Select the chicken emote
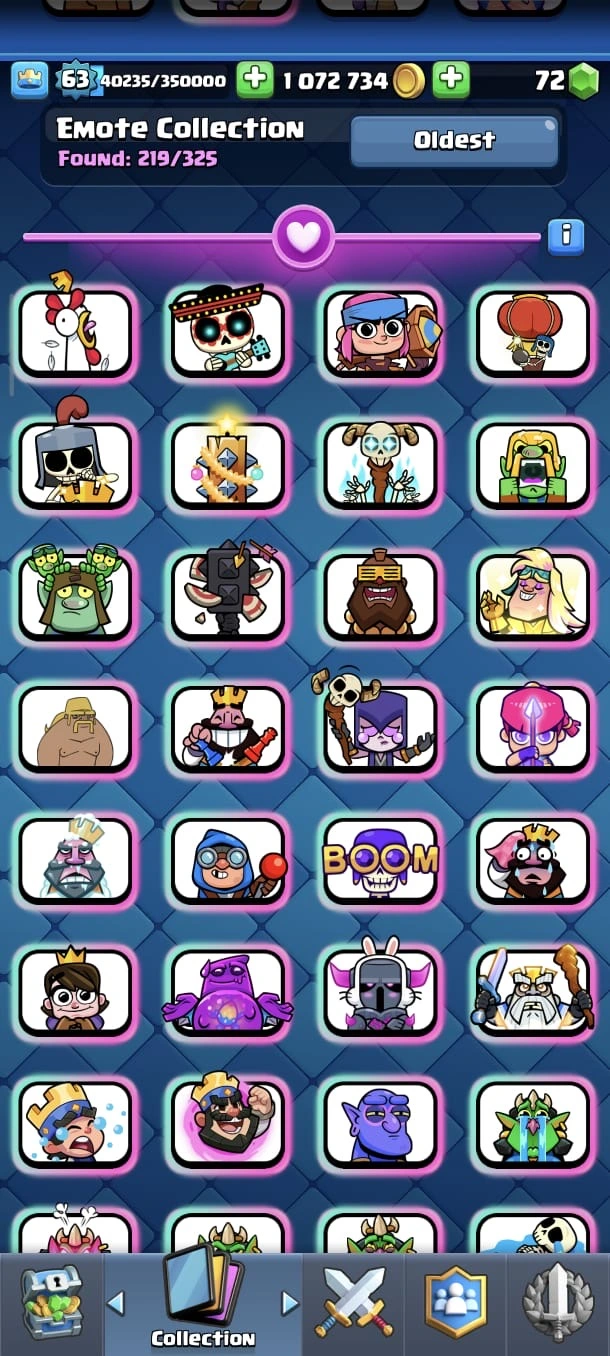Screen dimensions: 610x1356 [75, 333]
